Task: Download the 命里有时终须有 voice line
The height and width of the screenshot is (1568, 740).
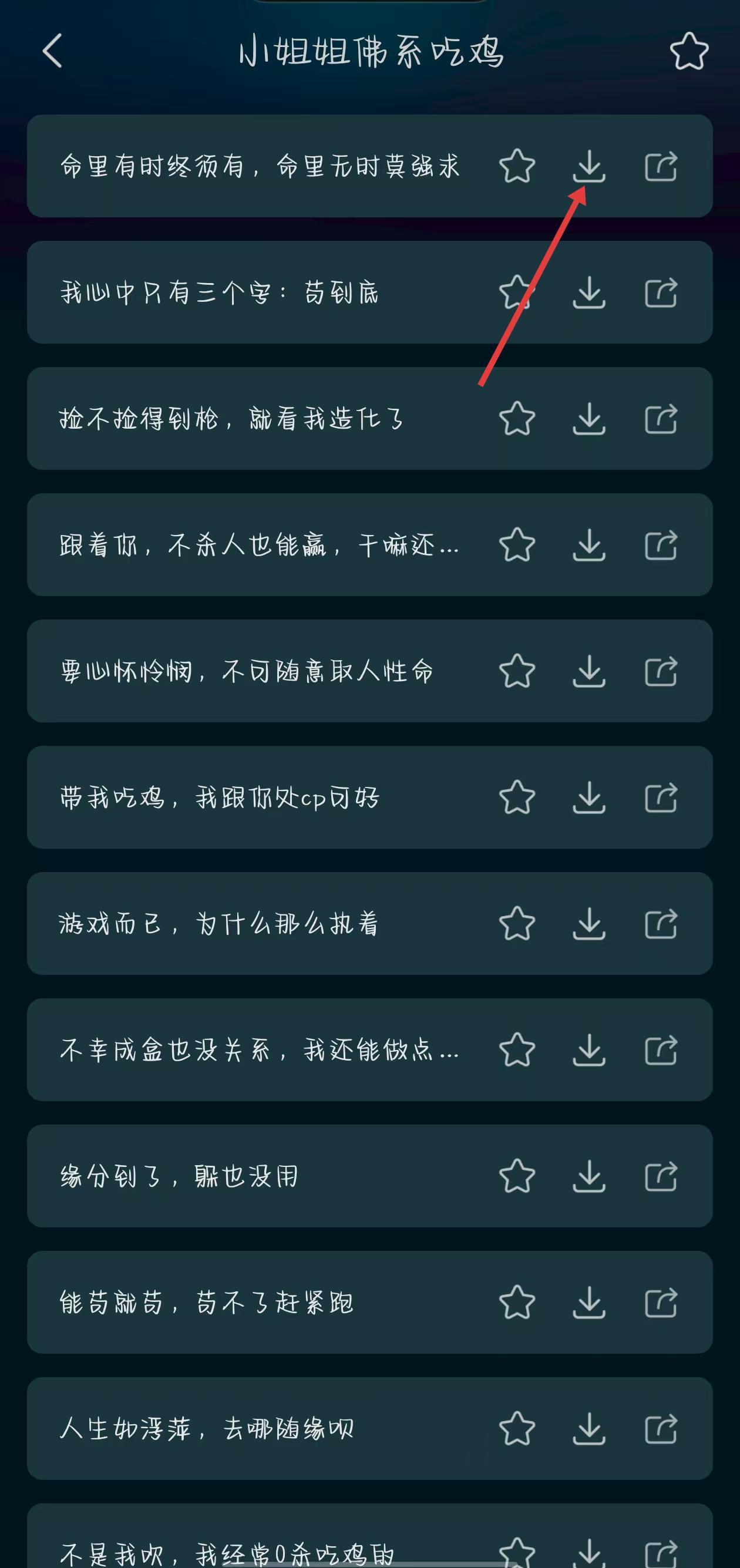Action: click(588, 166)
